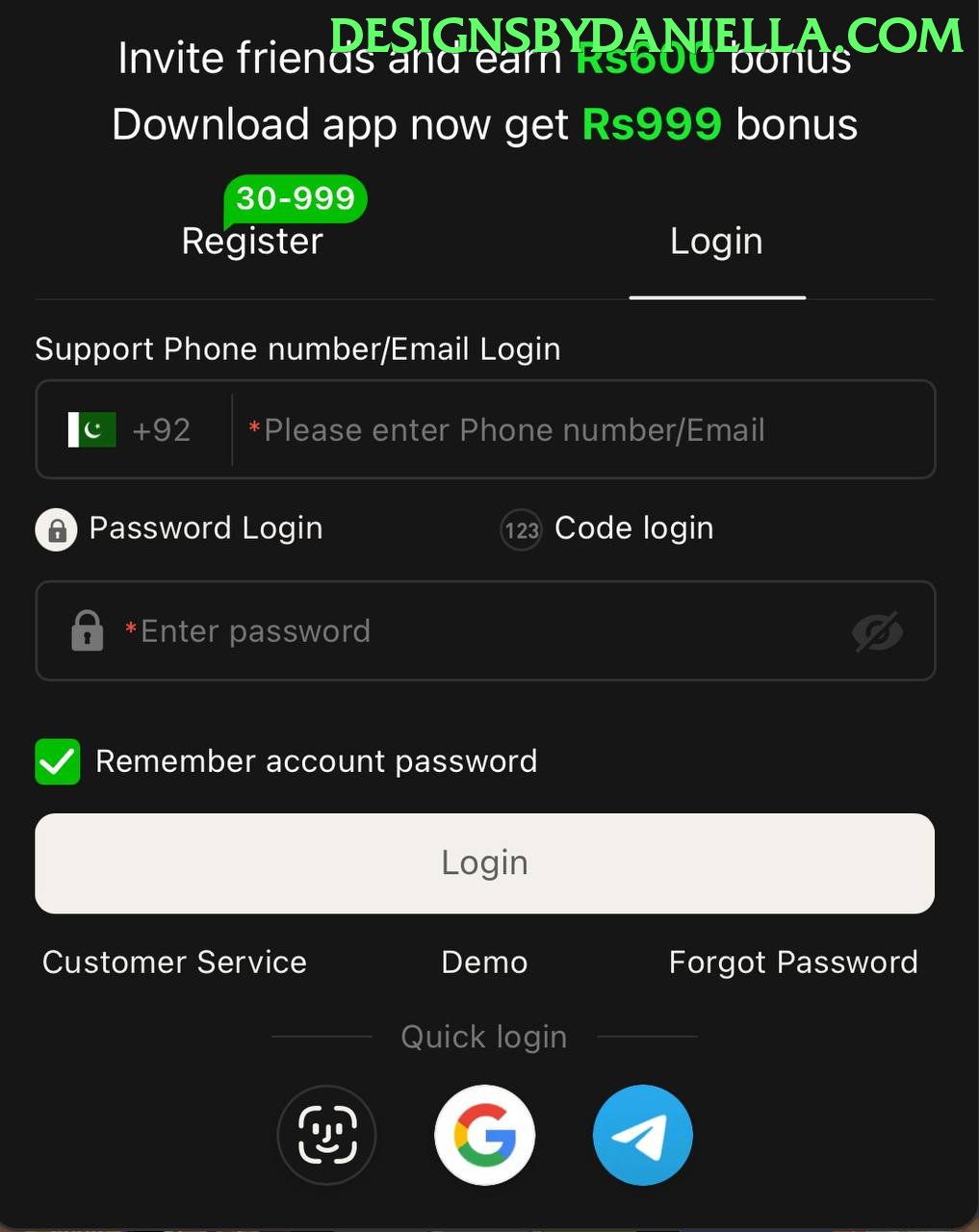The image size is (979, 1232).
Task: Select the Login tab
Action: [716, 241]
